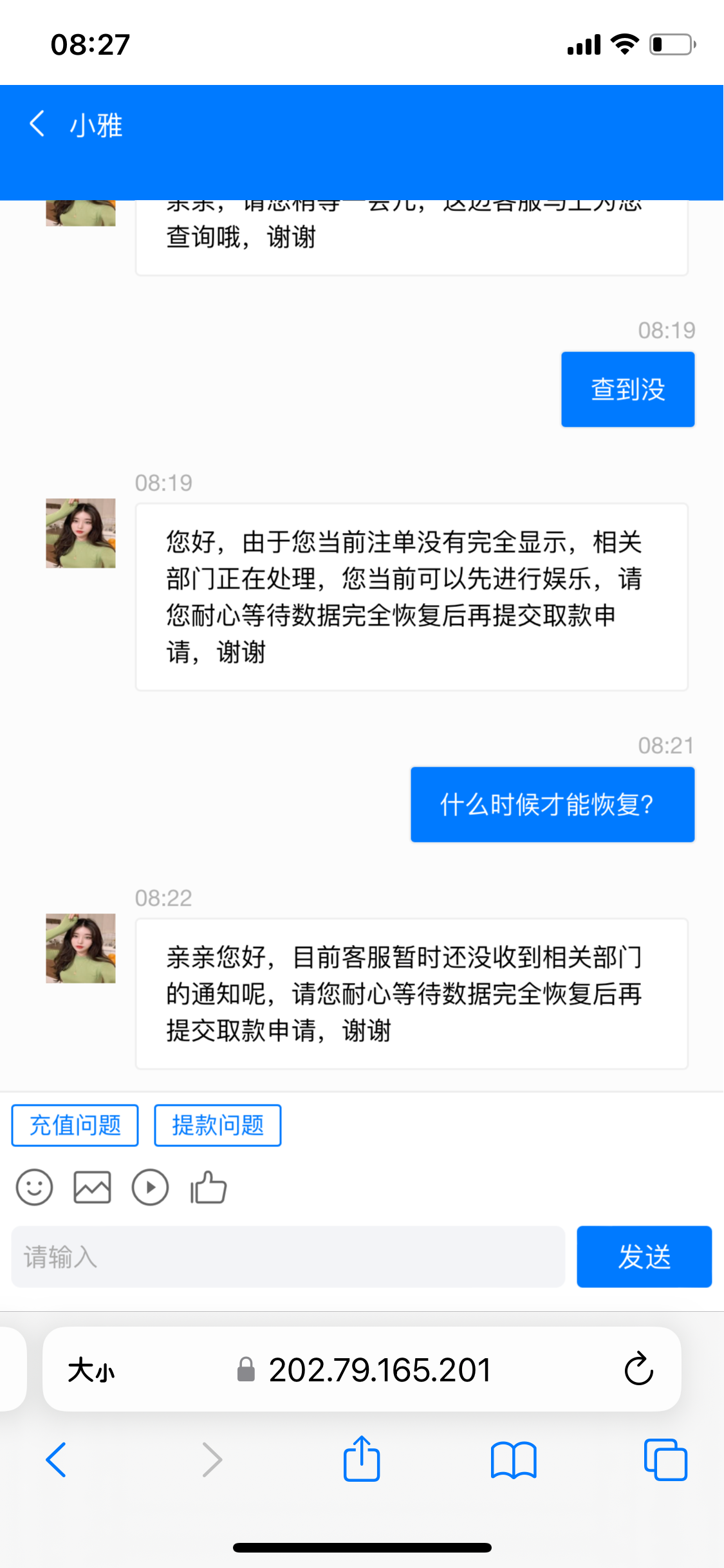This screenshot has height=1568, width=724.
Task: Select the image attachment icon
Action: pos(92,1187)
